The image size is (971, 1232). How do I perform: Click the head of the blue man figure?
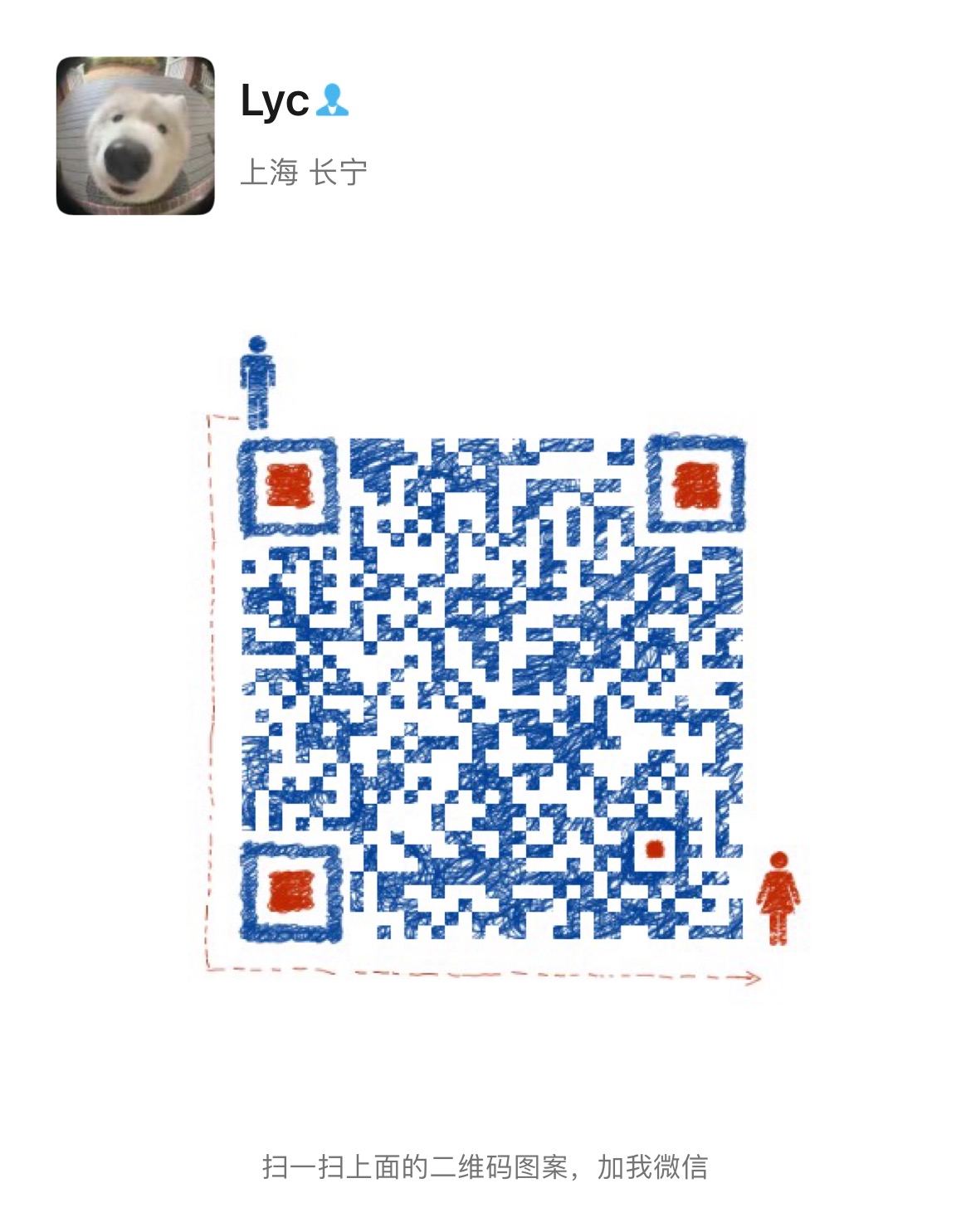click(256, 342)
